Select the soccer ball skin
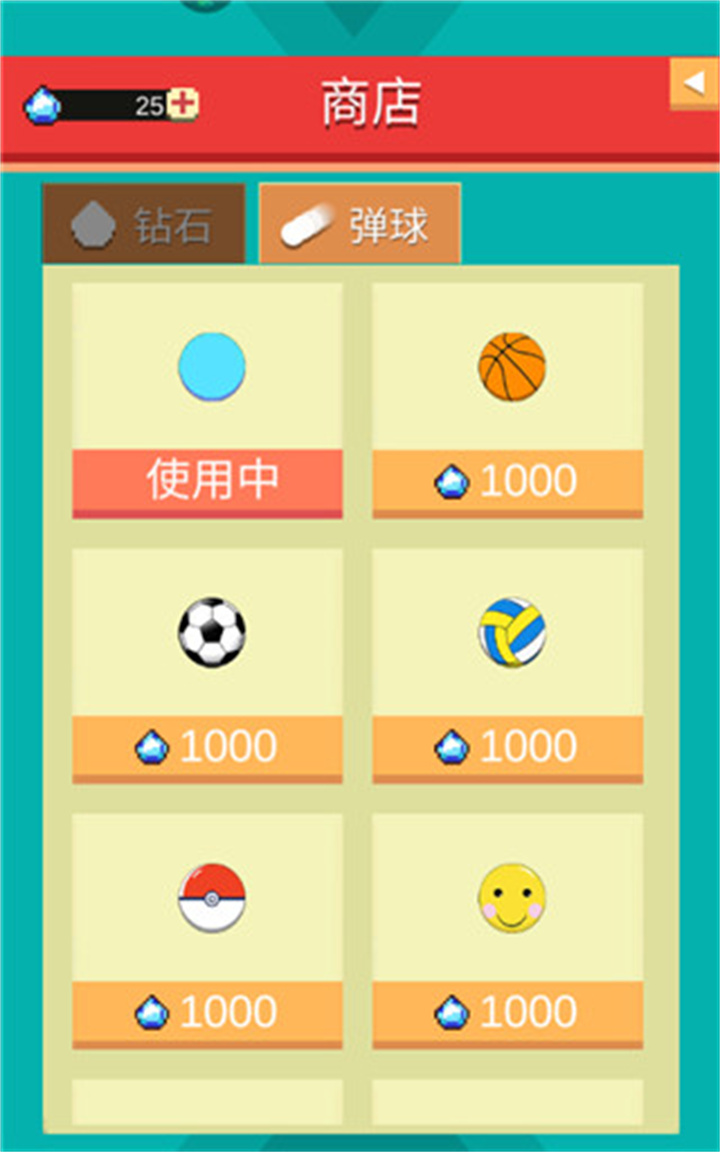 [211, 632]
